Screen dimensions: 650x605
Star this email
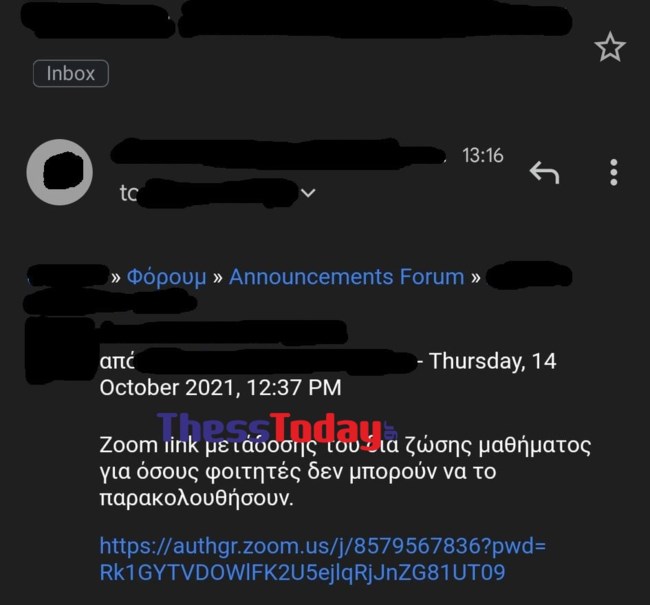[x=609, y=47]
